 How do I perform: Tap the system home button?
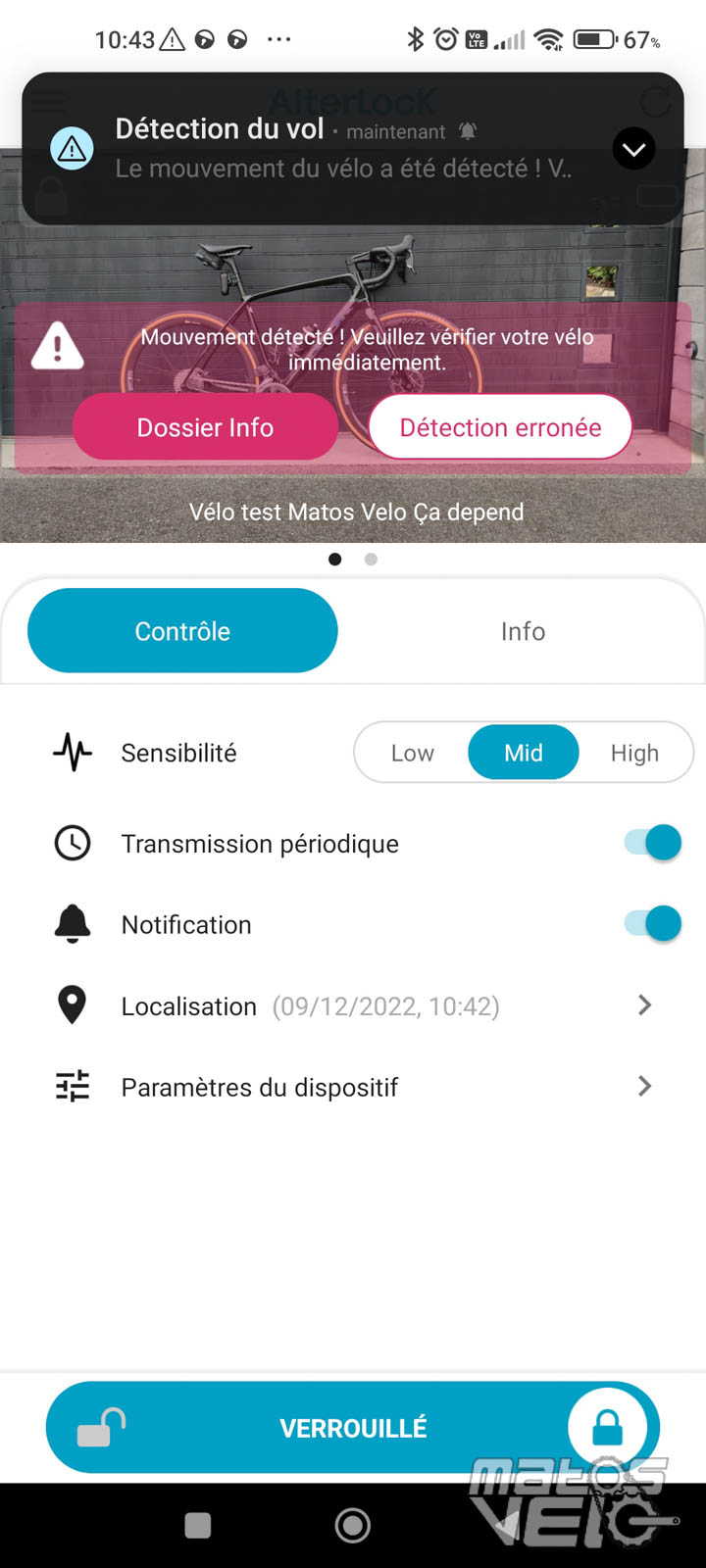point(353,1525)
